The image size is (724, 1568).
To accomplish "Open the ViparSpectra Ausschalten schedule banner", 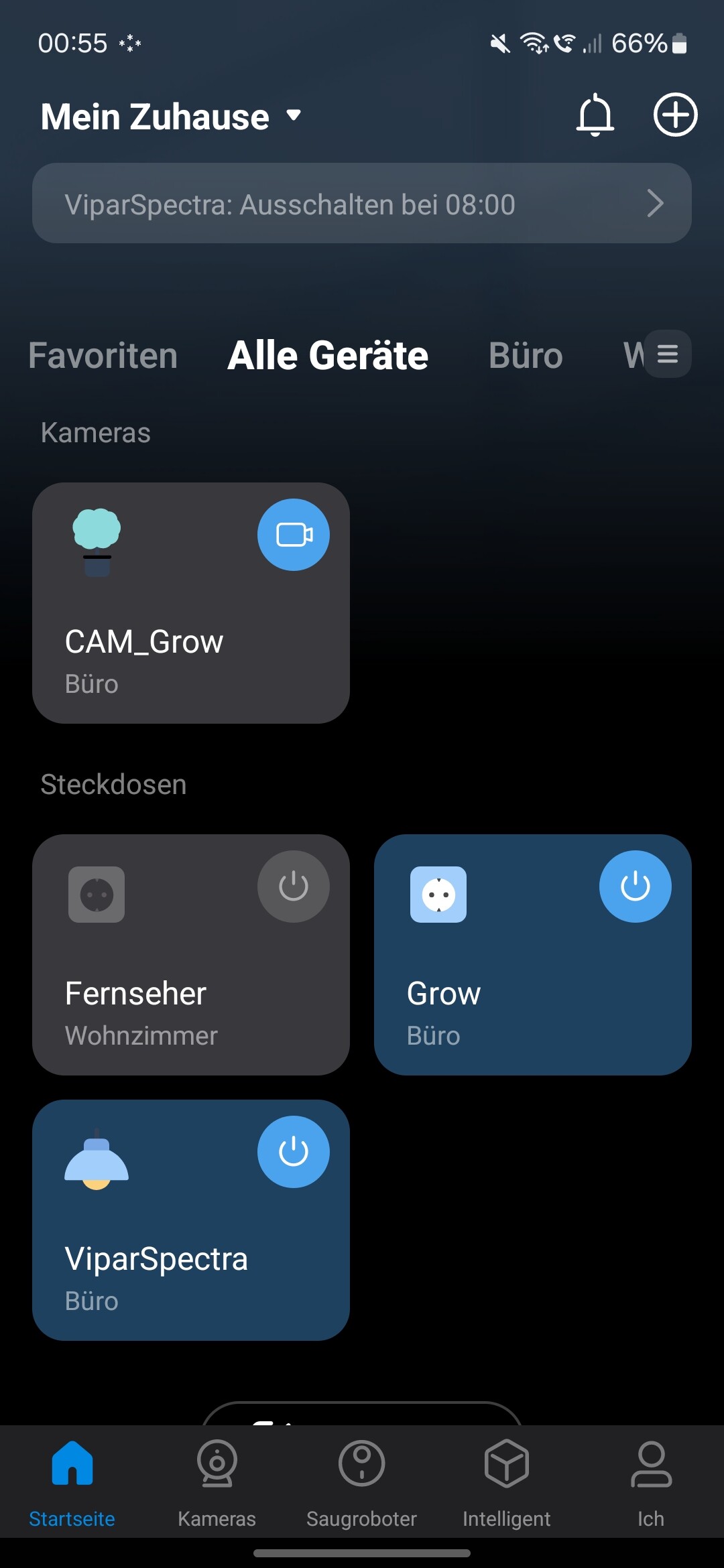I will coord(362,203).
